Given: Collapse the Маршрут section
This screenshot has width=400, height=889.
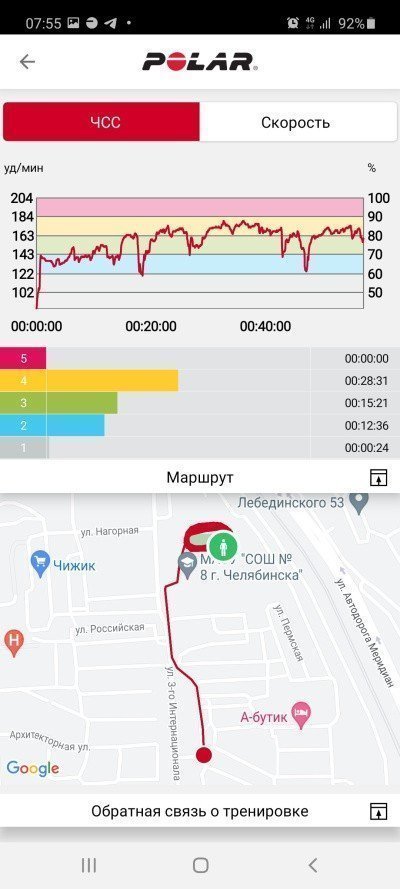Looking at the screenshot, I should (x=378, y=477).
